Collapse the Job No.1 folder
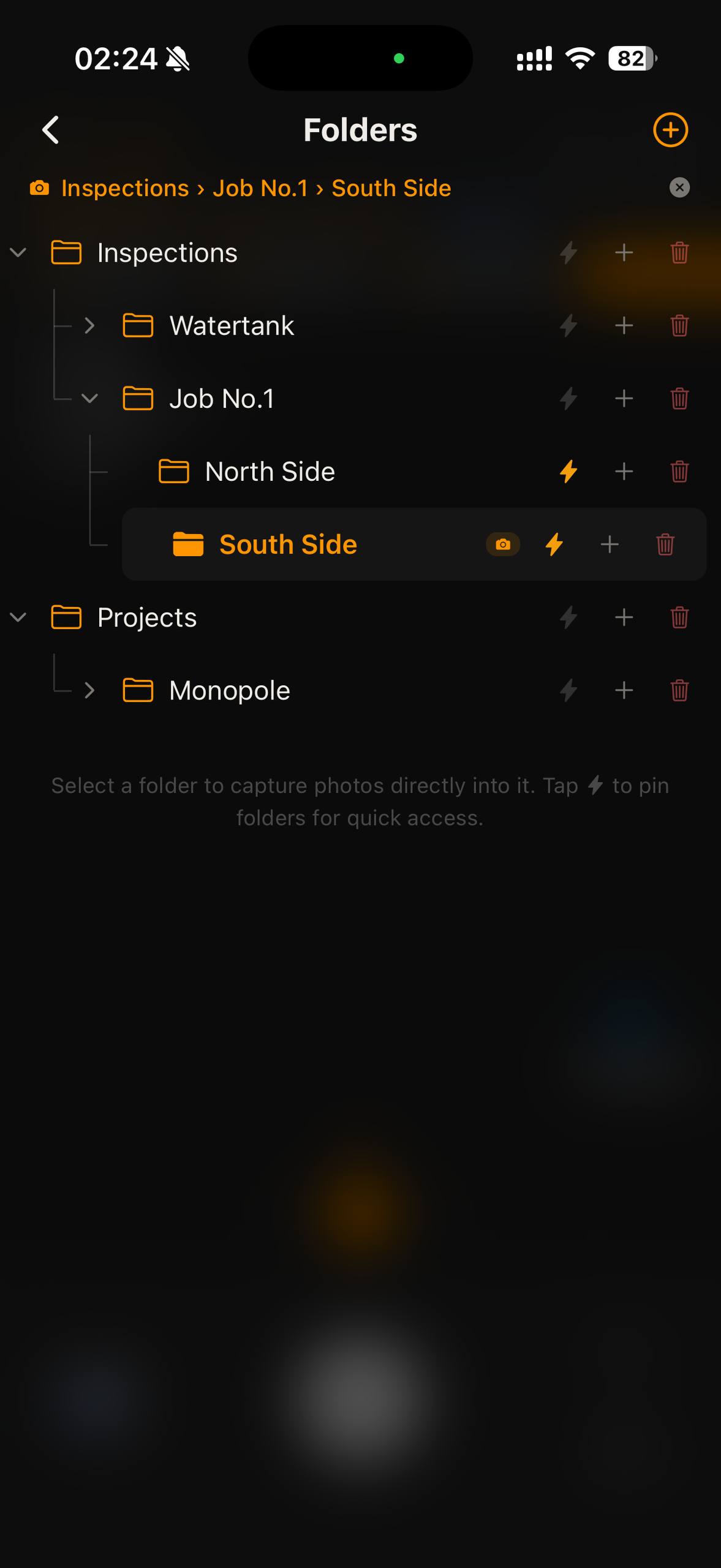The height and width of the screenshot is (1568, 721). tap(89, 398)
